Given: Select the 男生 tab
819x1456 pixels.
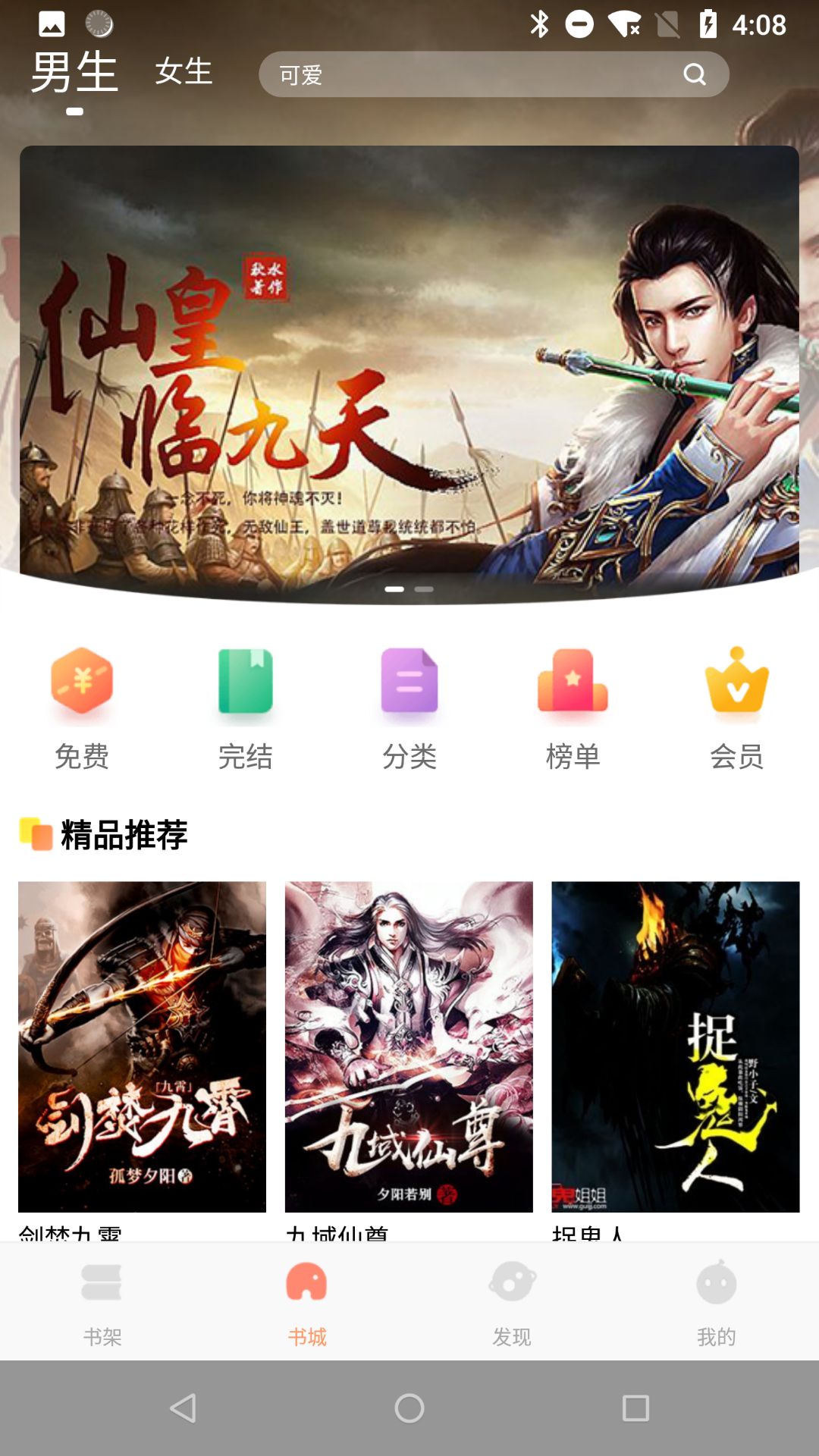Looking at the screenshot, I should (x=74, y=73).
